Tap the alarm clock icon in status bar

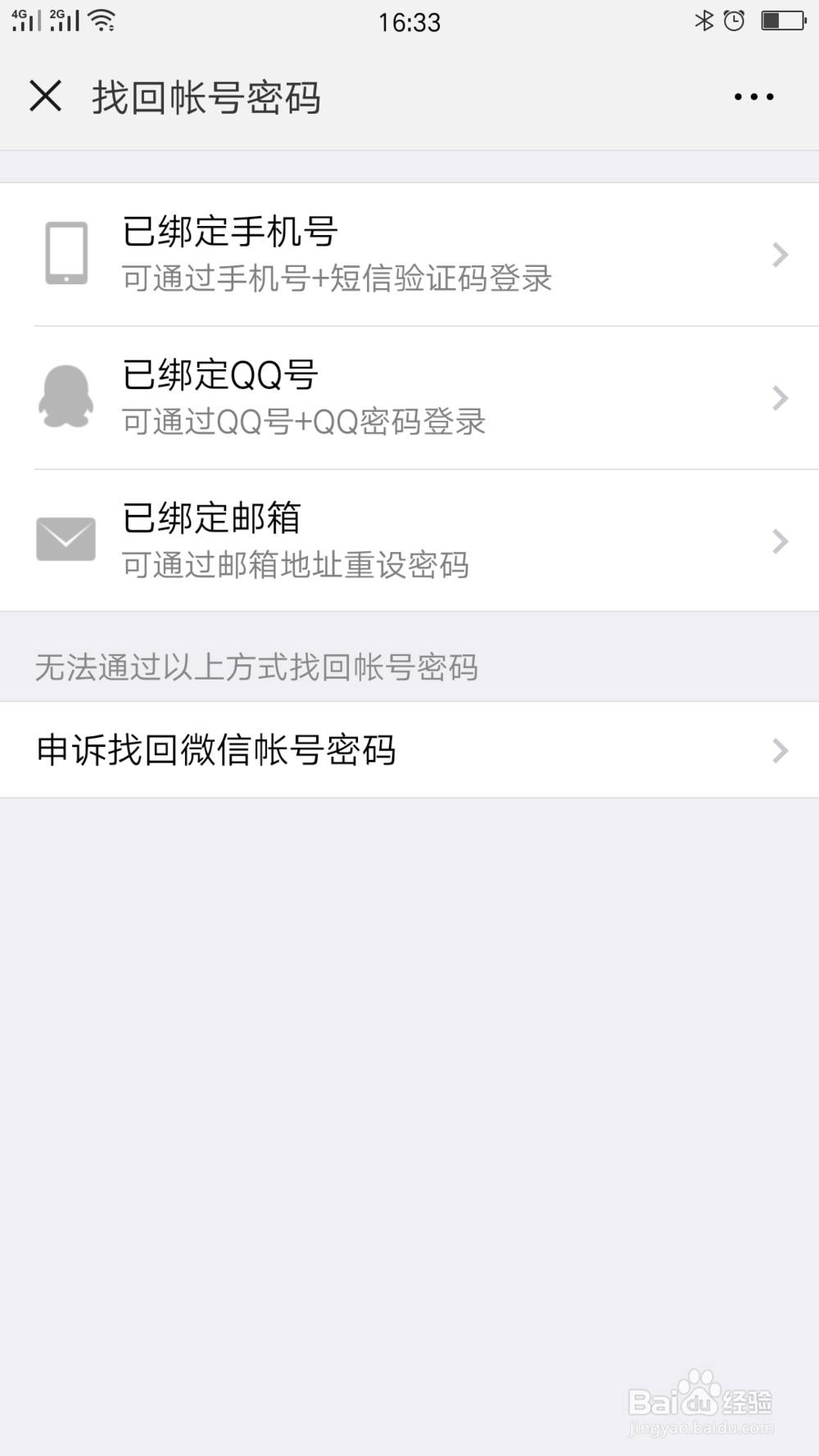pos(733,20)
